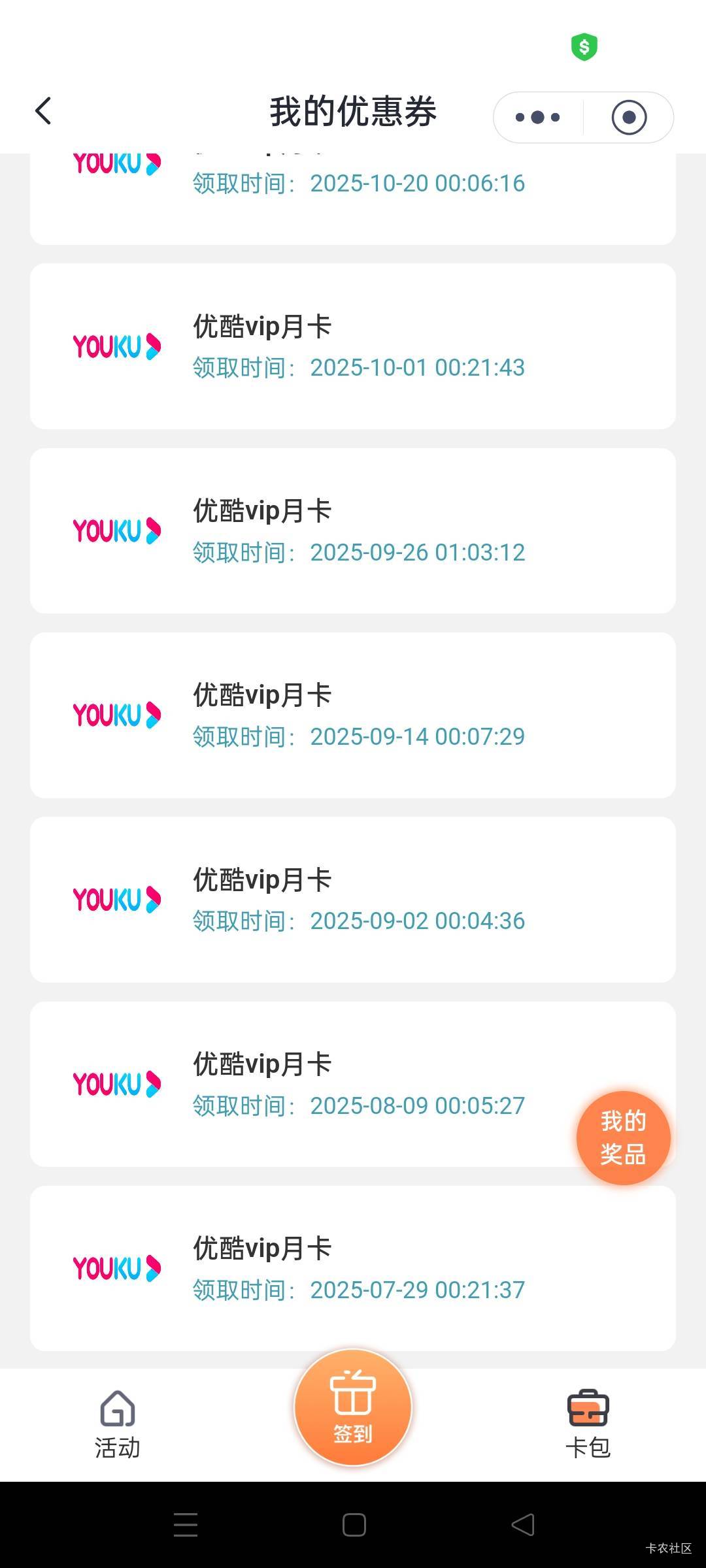Switch to the 卡包 tab
Viewport: 706px width, 1568px height.
(x=588, y=1424)
